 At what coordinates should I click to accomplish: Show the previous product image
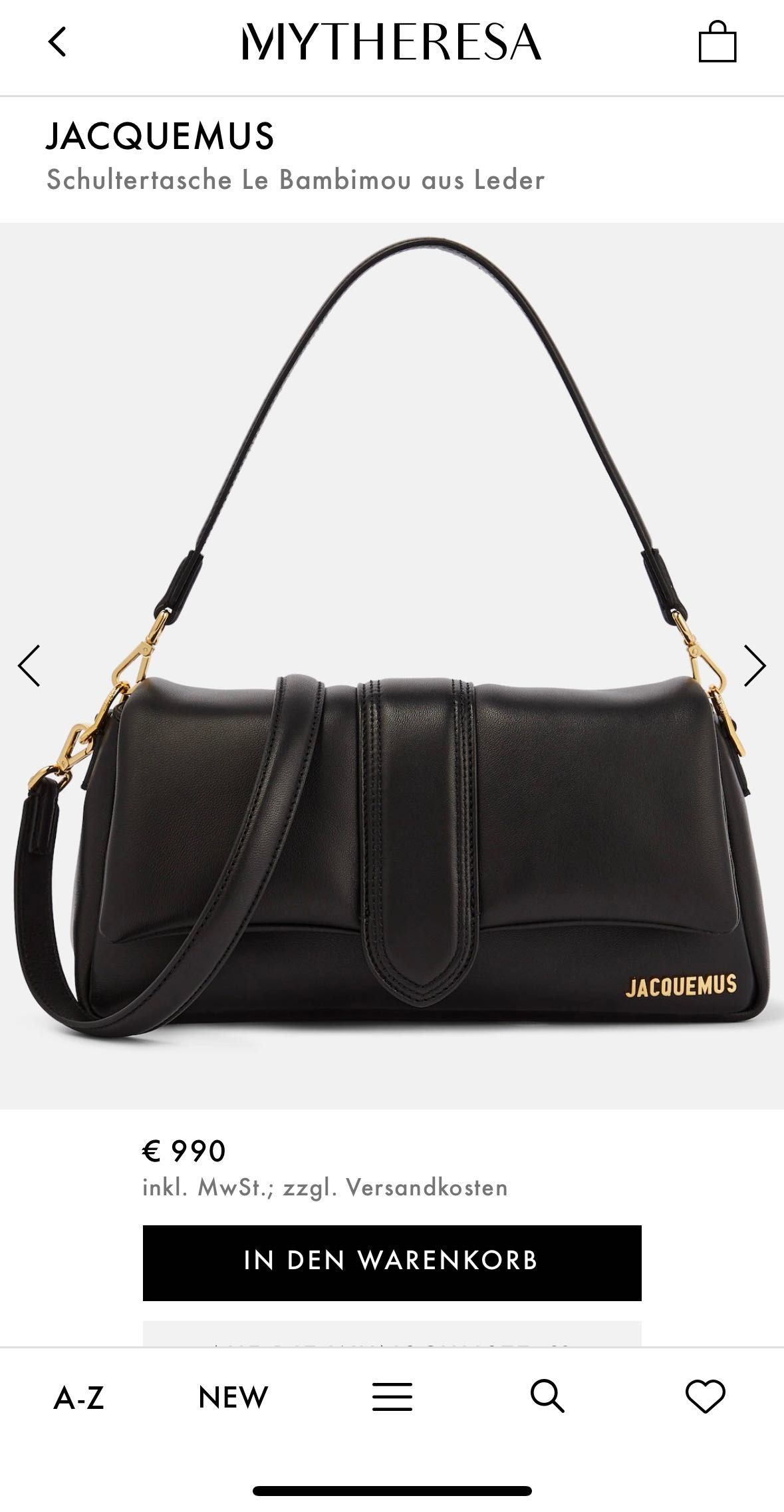coord(29,665)
